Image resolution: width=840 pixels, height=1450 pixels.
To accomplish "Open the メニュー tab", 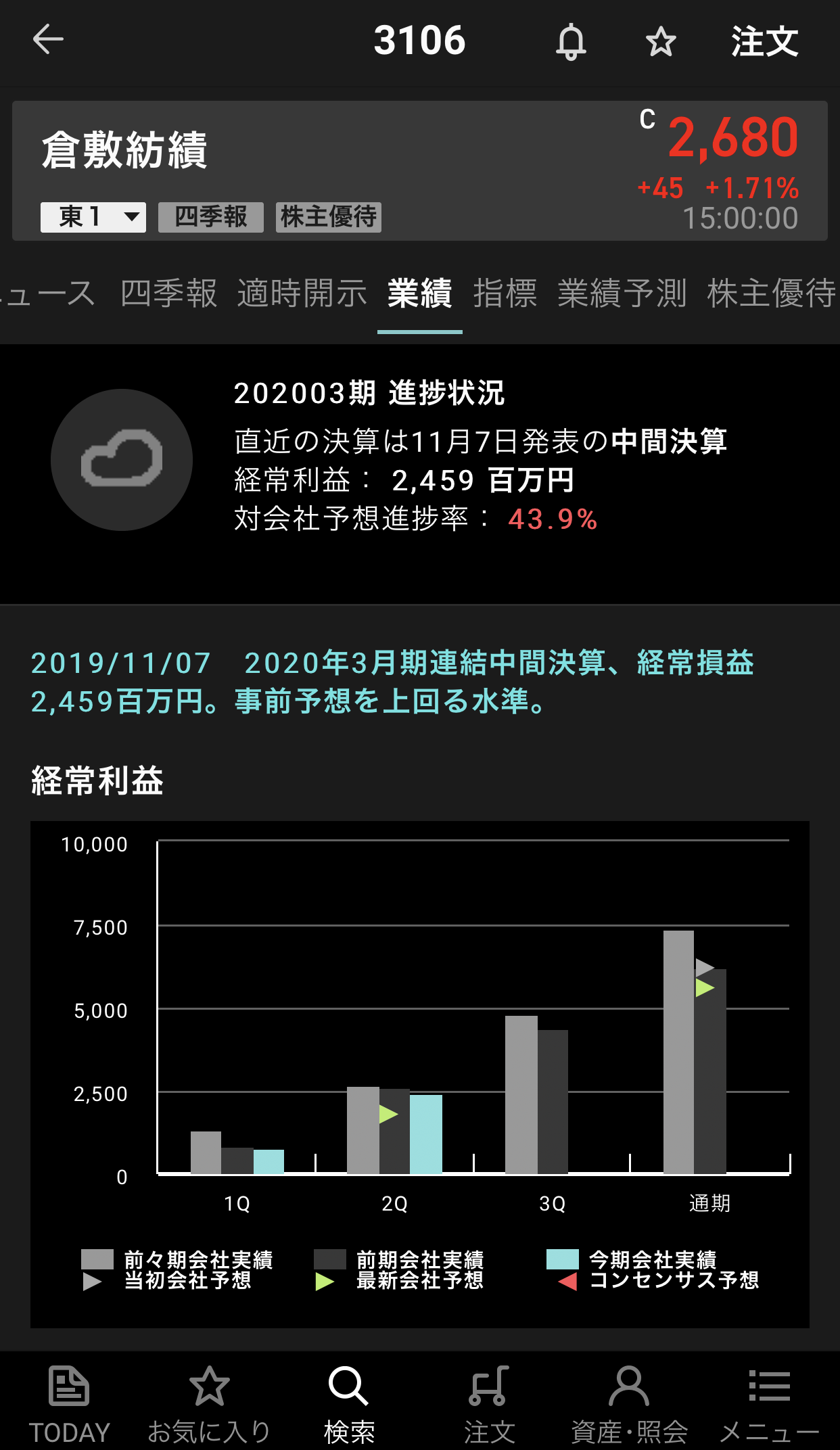I will point(769,1404).
